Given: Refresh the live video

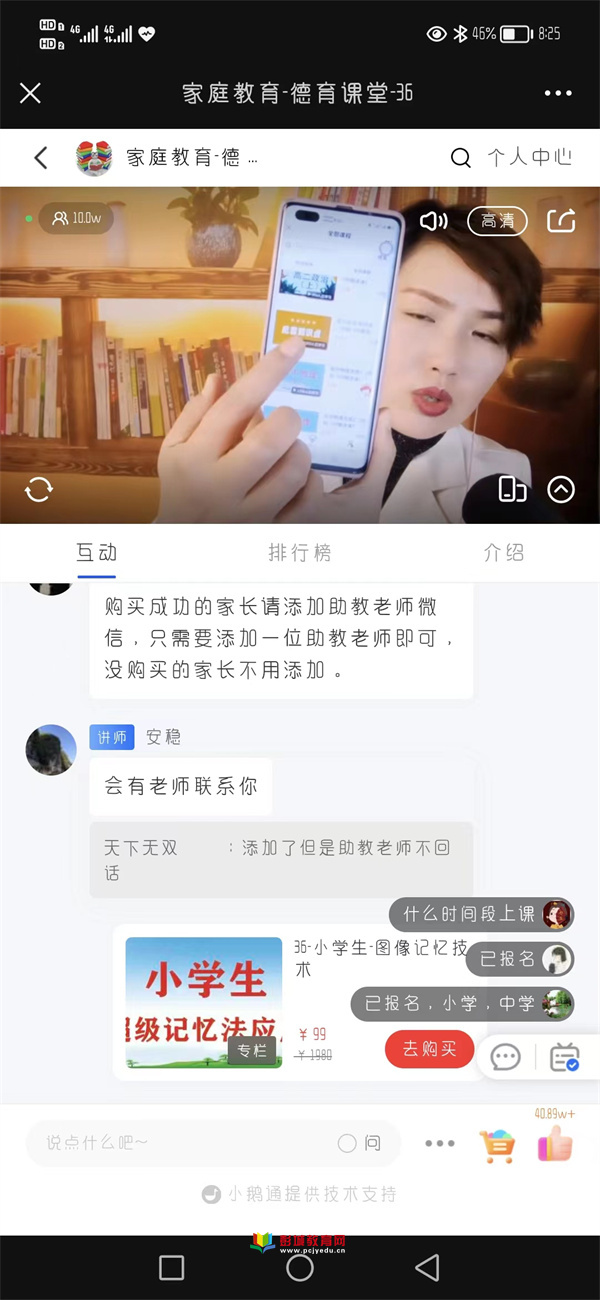Looking at the screenshot, I should click(x=39, y=489).
